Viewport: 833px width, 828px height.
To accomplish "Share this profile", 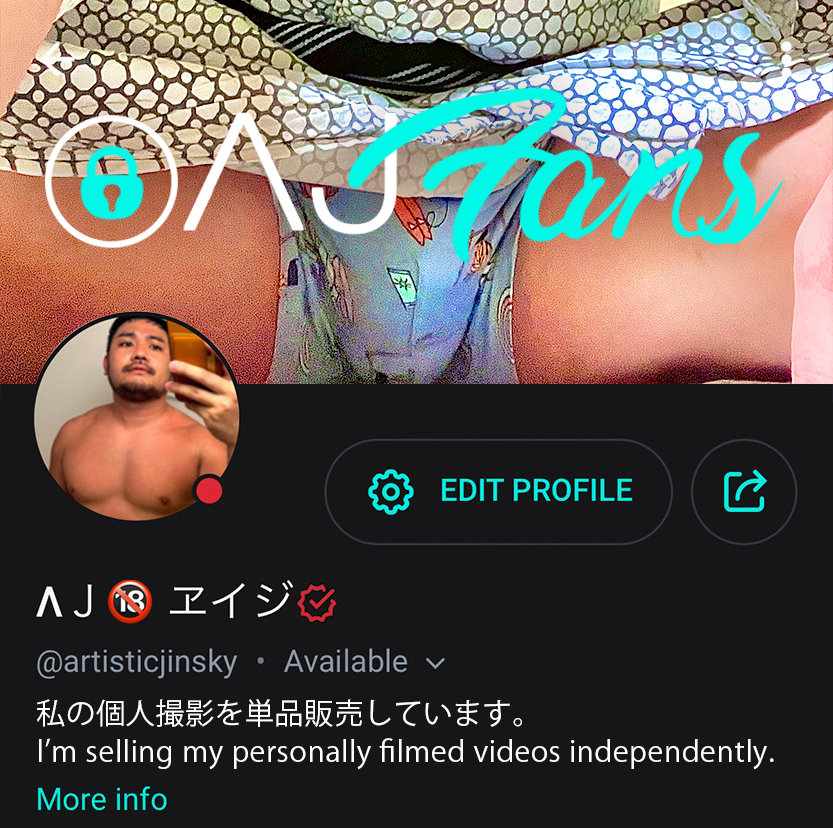I will coord(744,491).
